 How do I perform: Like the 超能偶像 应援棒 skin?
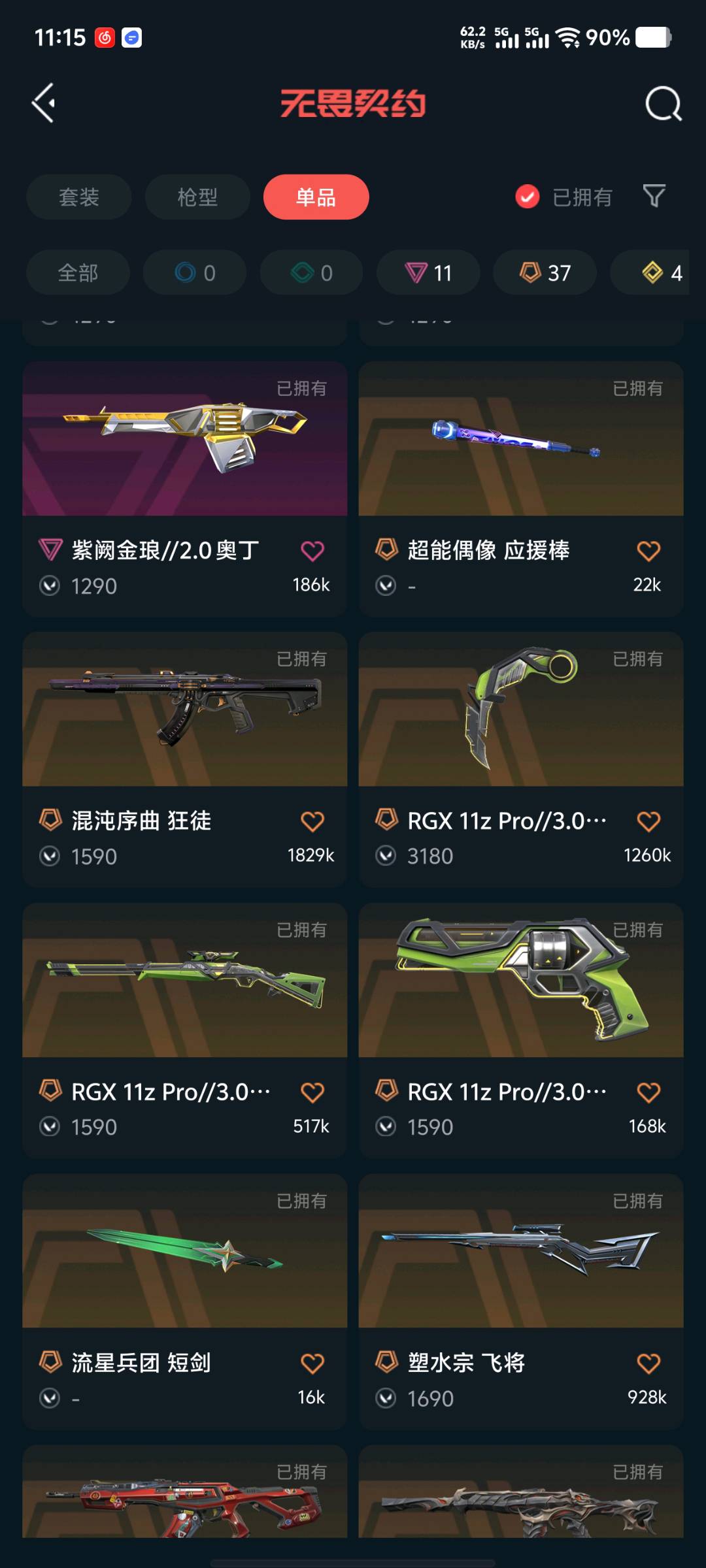(x=648, y=551)
